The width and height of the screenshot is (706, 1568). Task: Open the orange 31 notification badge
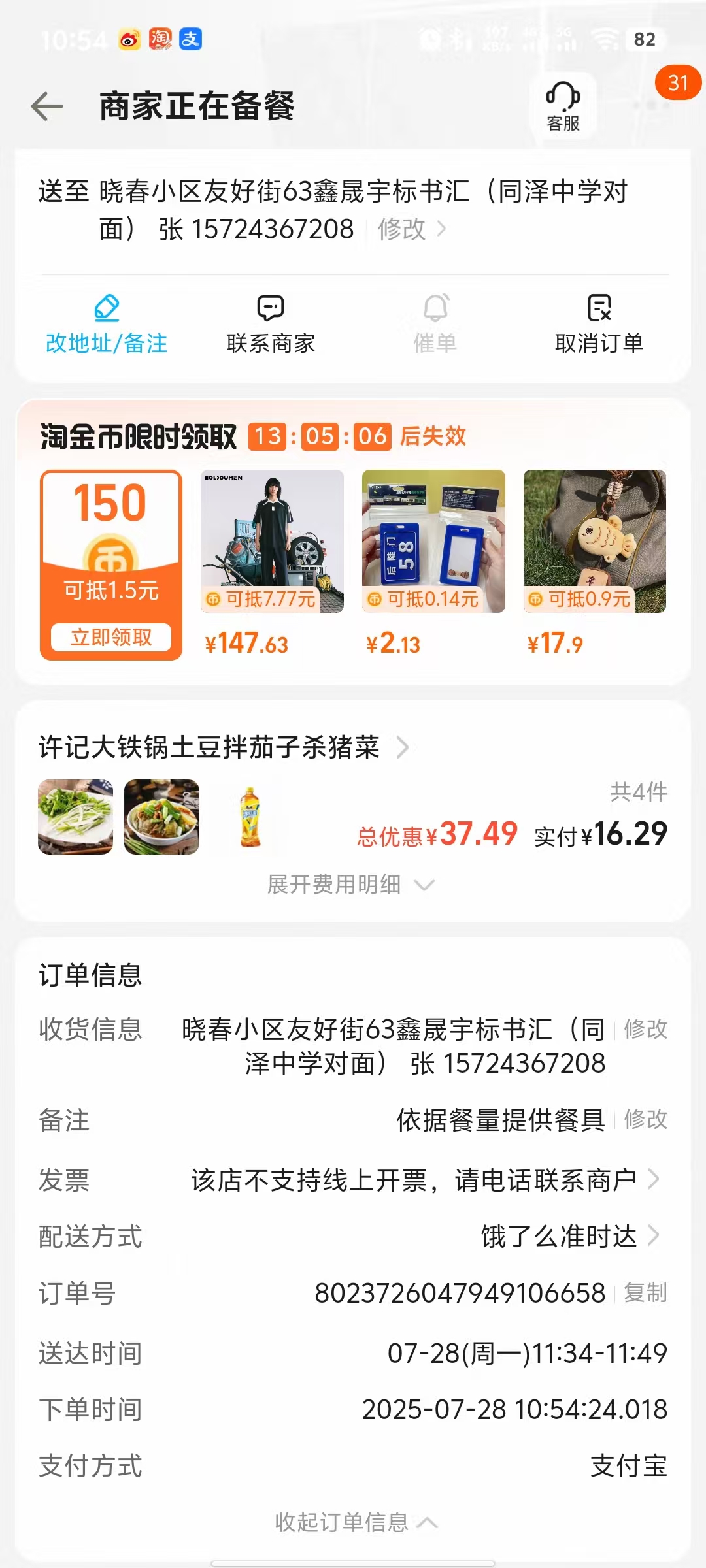coord(678,83)
